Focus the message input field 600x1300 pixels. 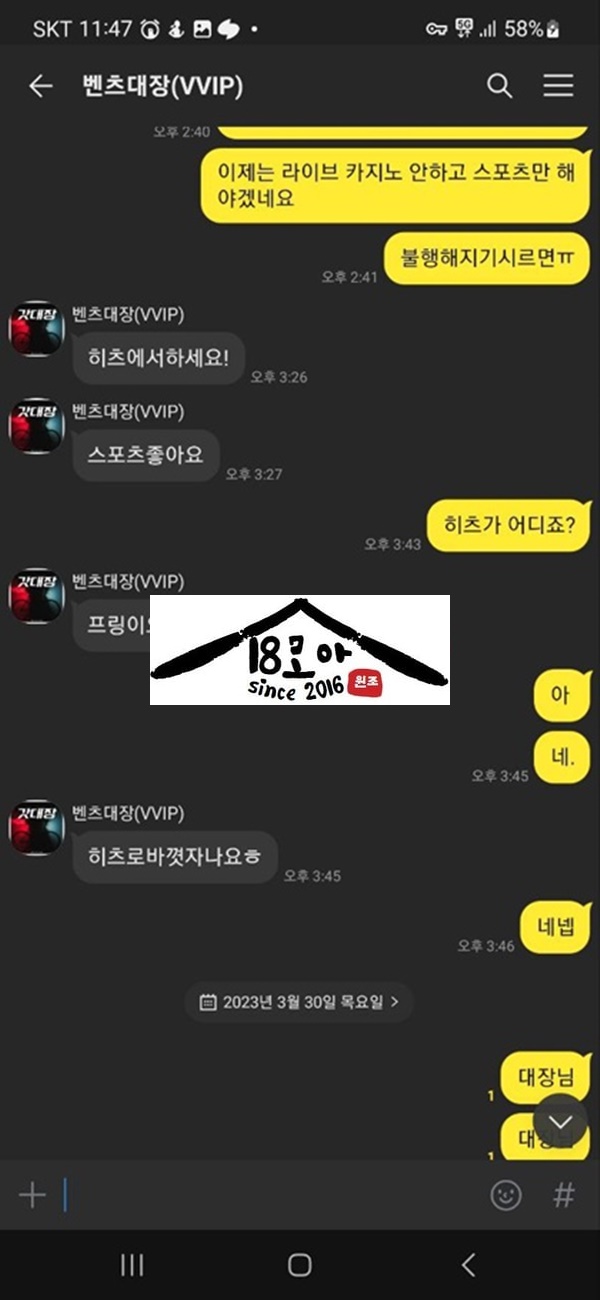click(270, 1195)
